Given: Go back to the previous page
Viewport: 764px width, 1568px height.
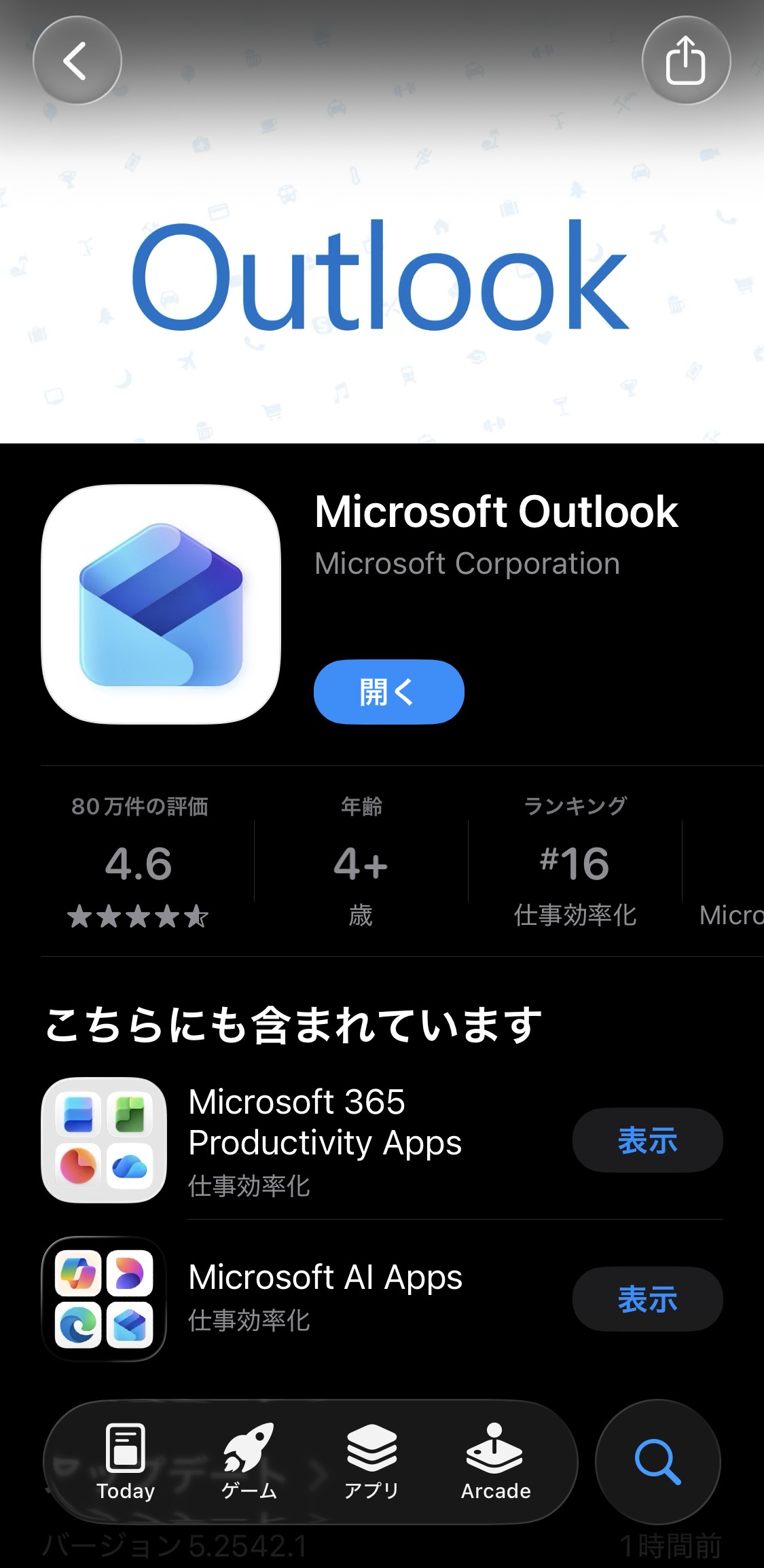Looking at the screenshot, I should coord(77,60).
